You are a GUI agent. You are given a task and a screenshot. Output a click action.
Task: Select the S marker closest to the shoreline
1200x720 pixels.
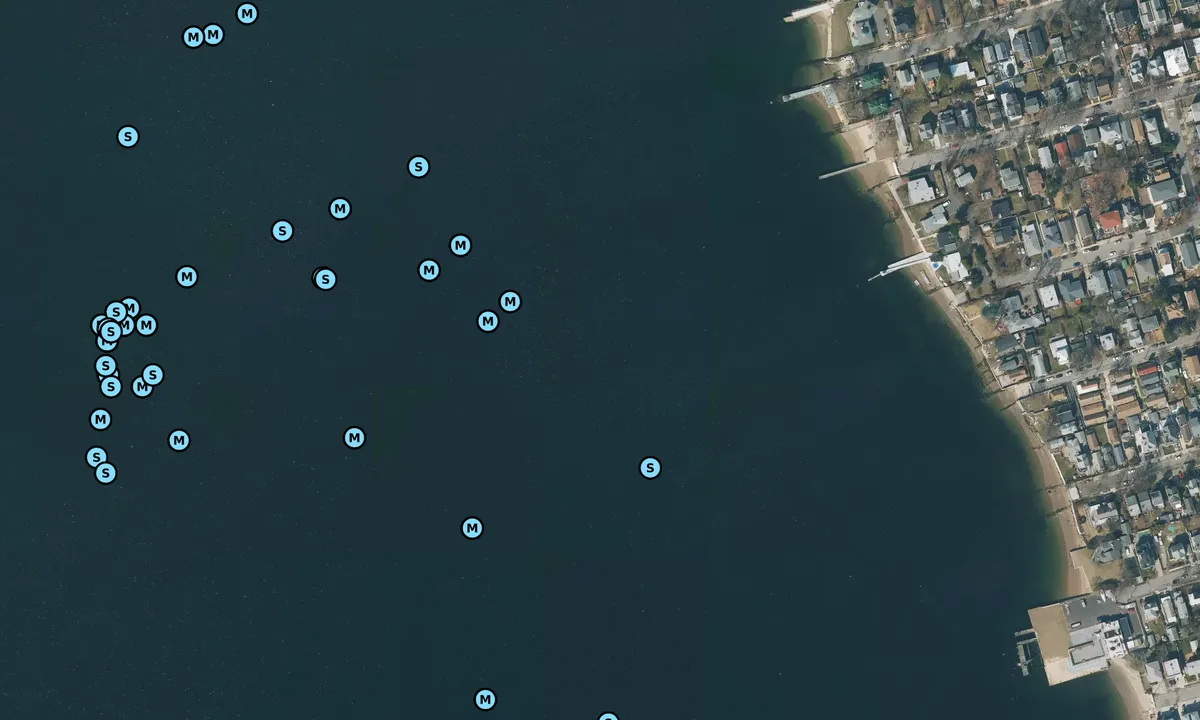(x=650, y=467)
